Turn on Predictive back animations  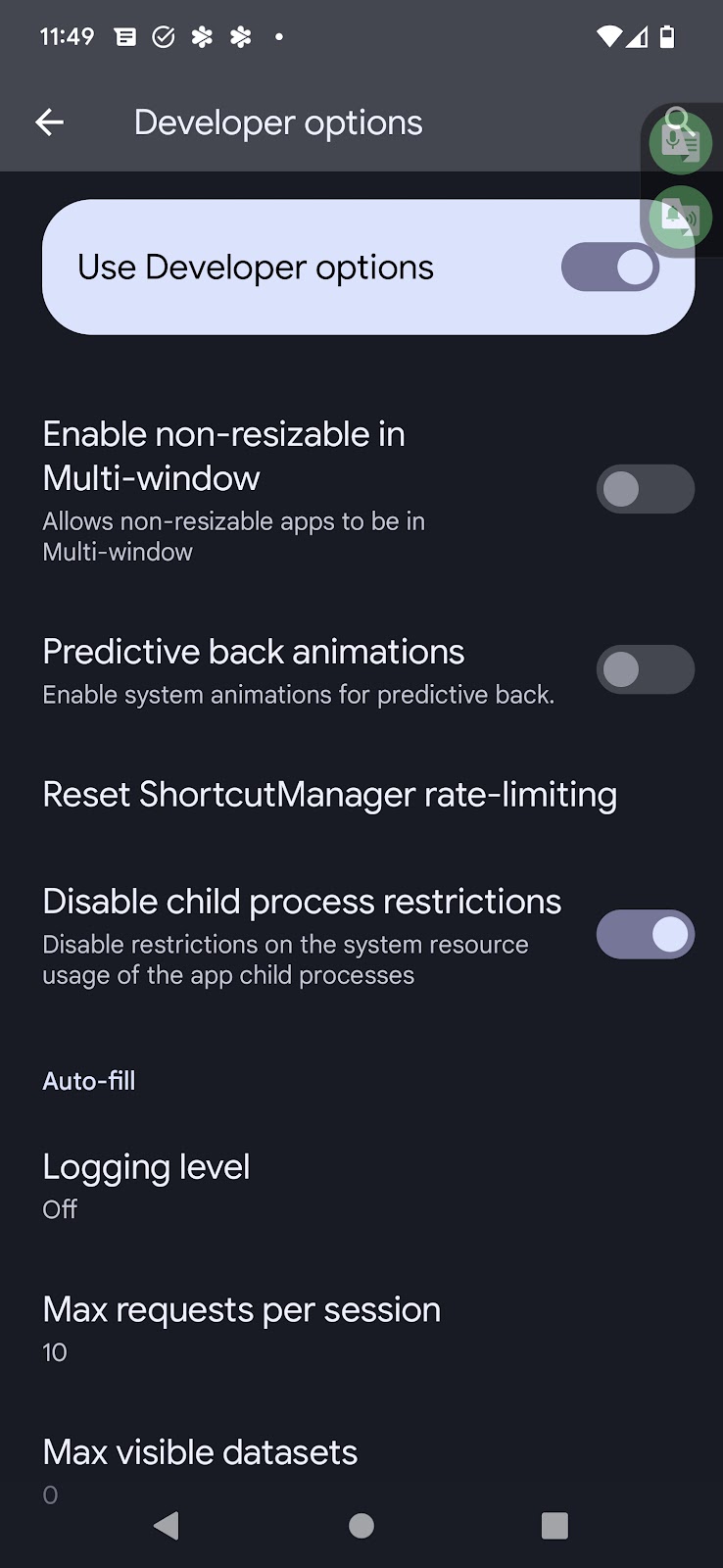pyautogui.click(x=645, y=669)
